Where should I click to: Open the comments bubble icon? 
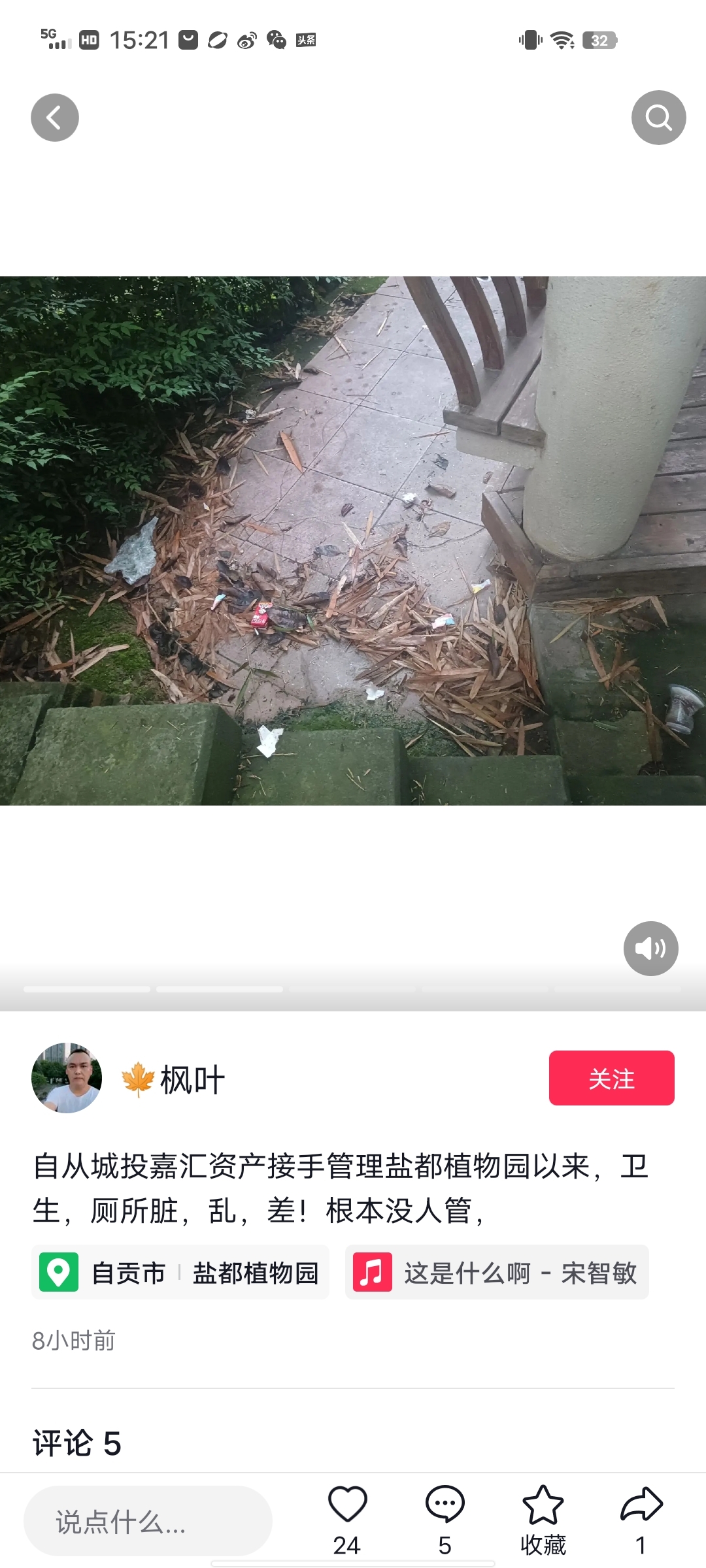click(445, 1505)
